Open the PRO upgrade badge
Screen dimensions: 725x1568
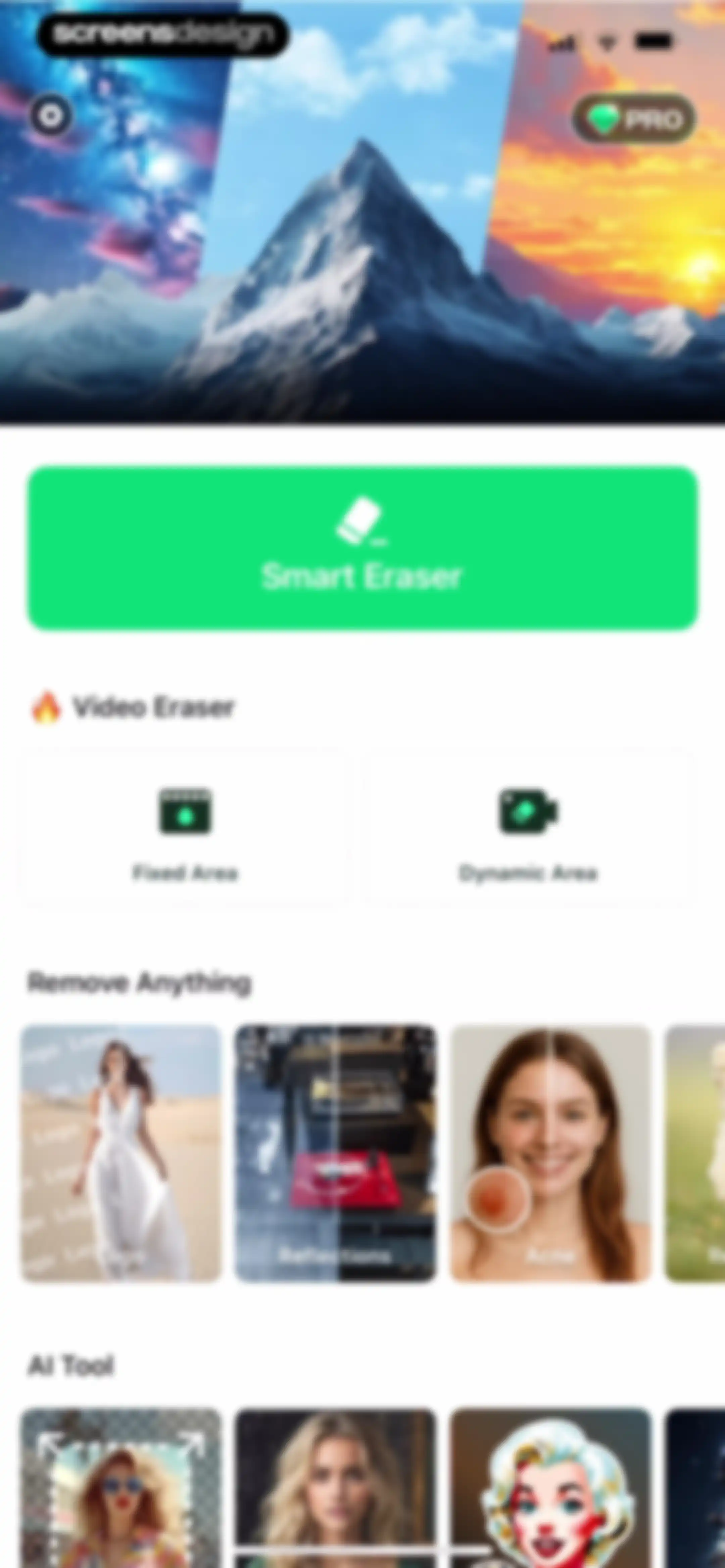(634, 119)
